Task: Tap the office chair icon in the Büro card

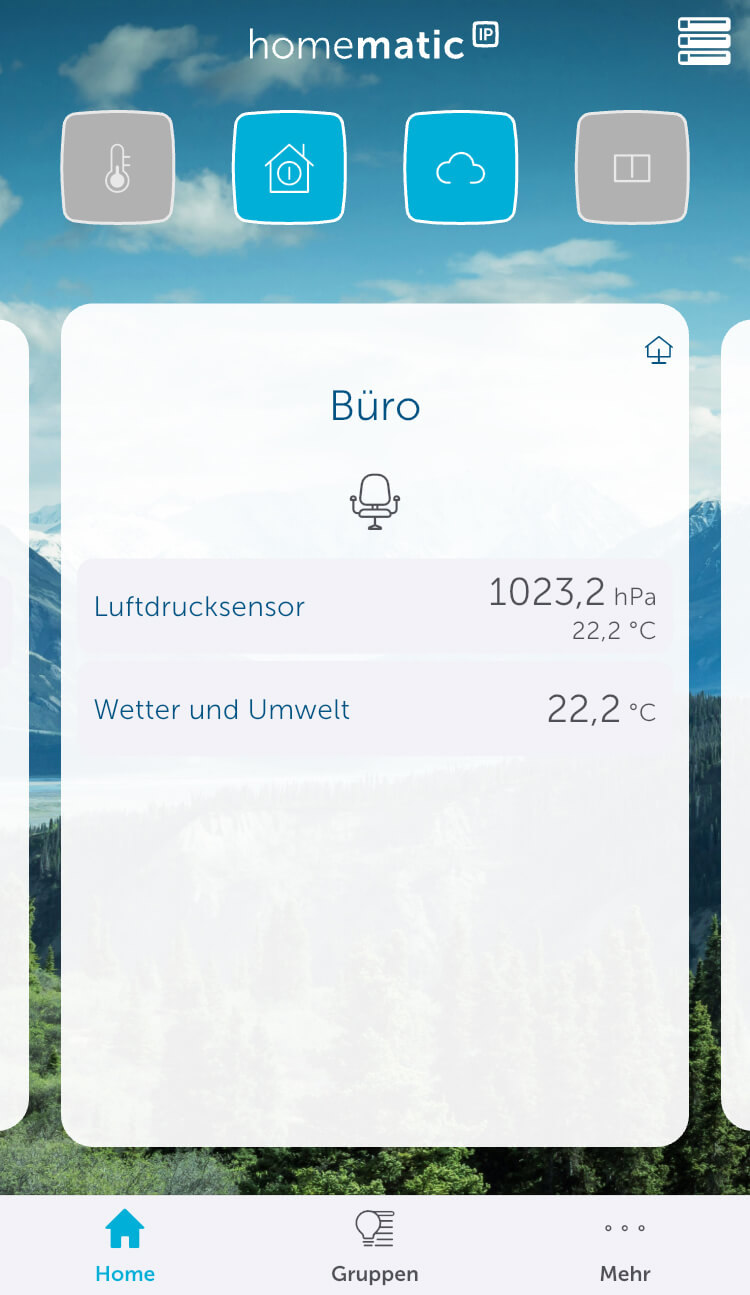Action: coord(375,500)
